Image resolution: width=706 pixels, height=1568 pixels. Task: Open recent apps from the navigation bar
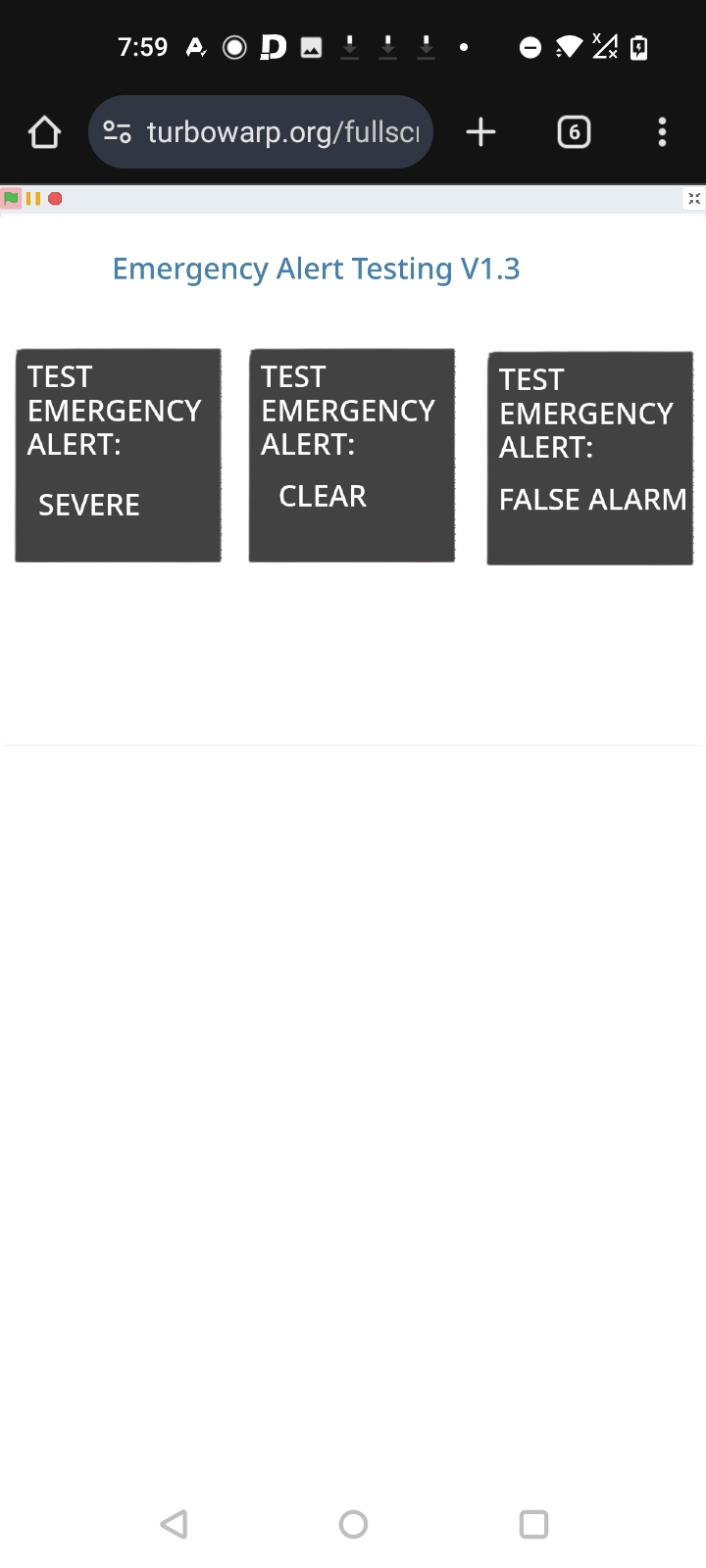tap(533, 1524)
